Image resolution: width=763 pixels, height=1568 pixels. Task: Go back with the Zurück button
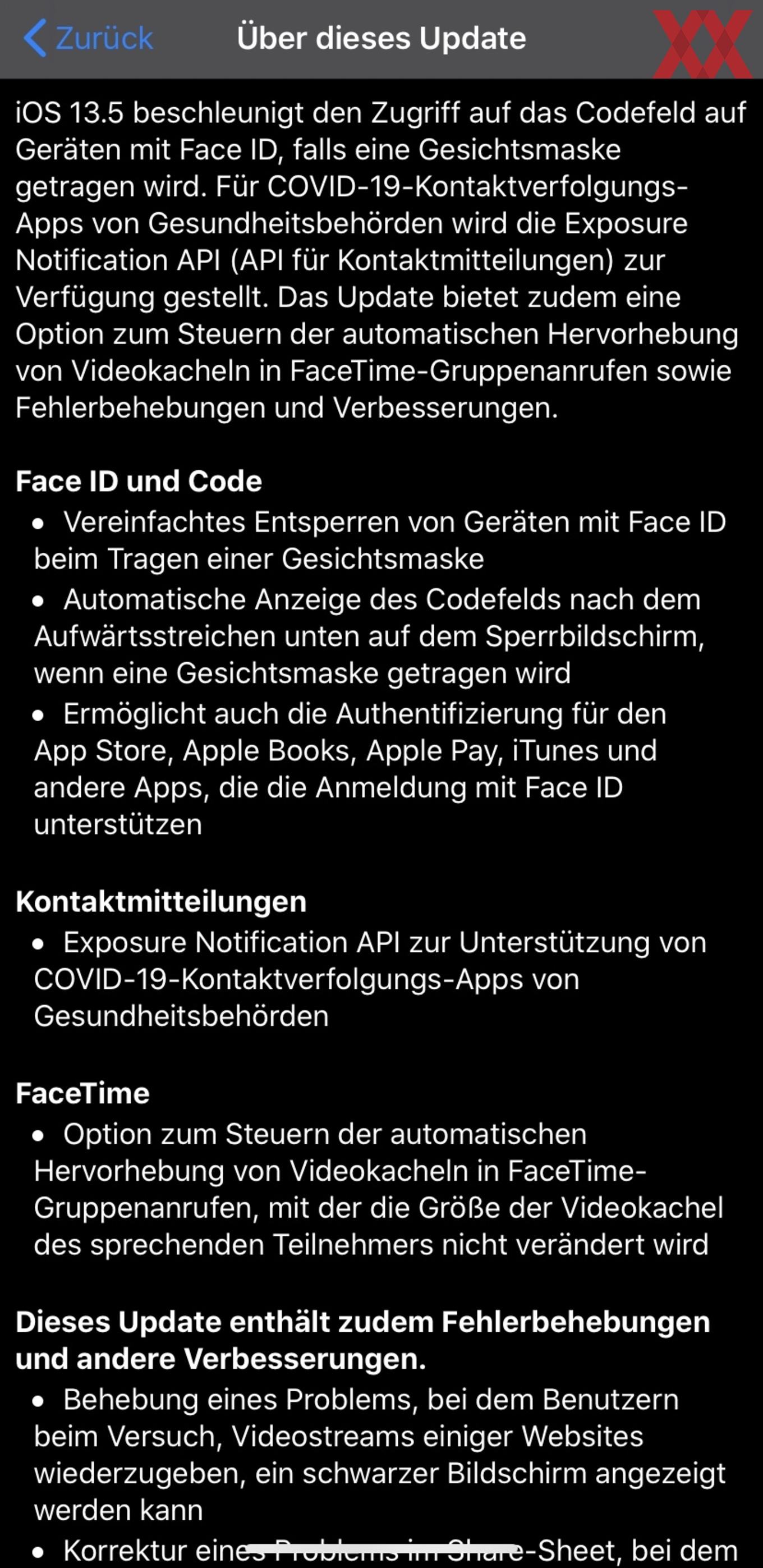pyautogui.click(x=88, y=38)
